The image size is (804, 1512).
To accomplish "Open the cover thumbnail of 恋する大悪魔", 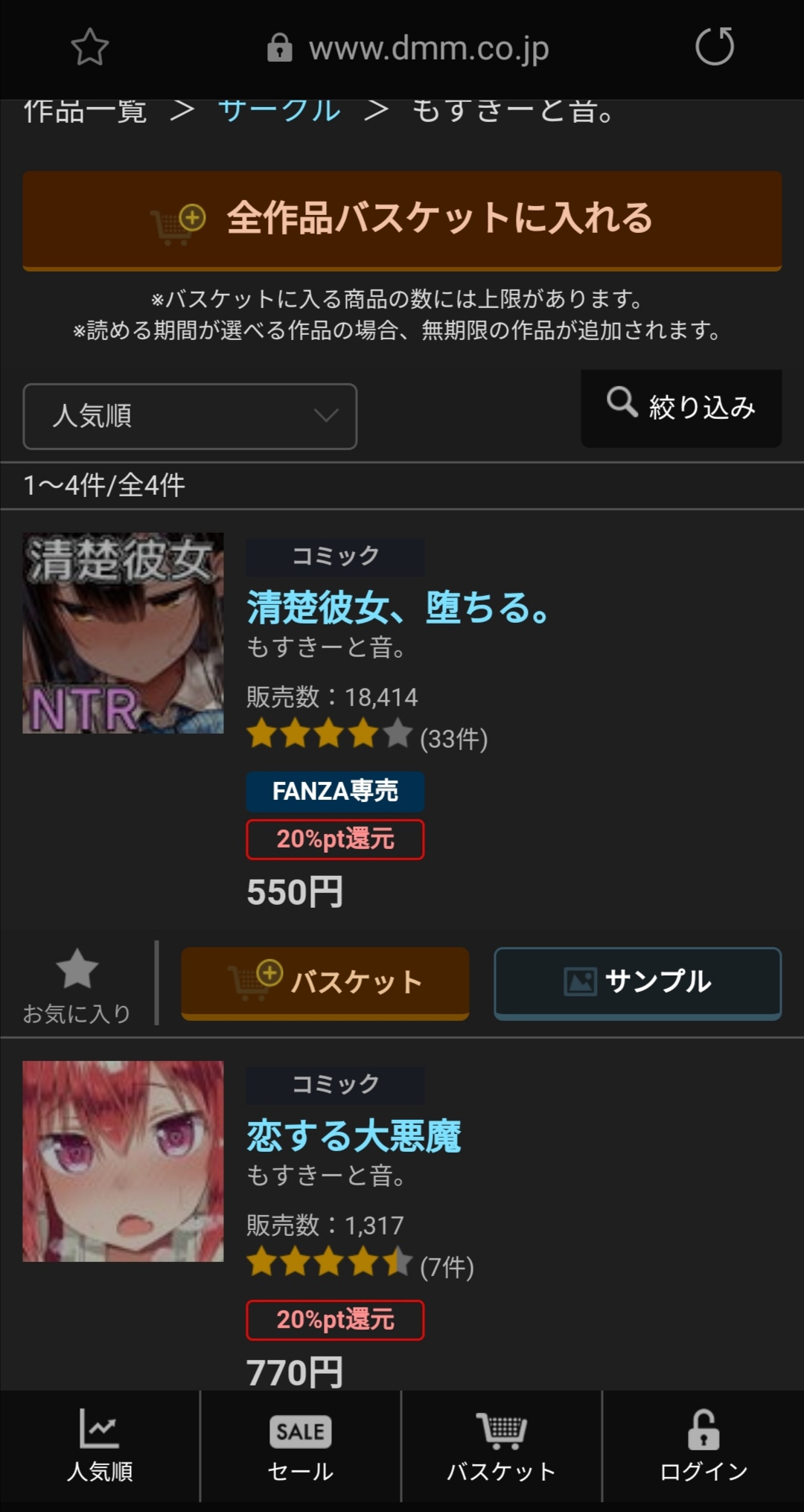I will click(x=123, y=1161).
